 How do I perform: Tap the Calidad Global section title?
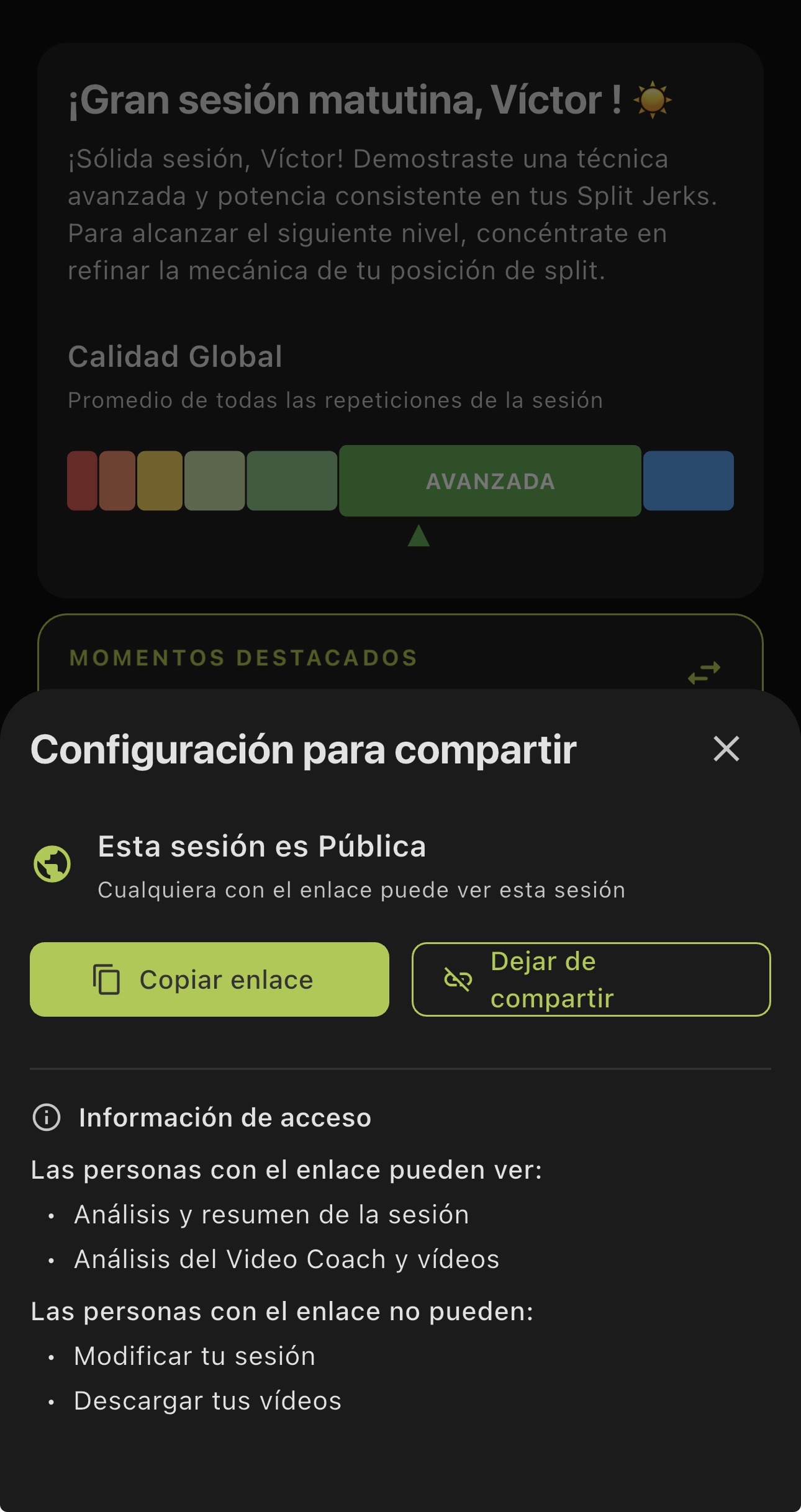[174, 356]
